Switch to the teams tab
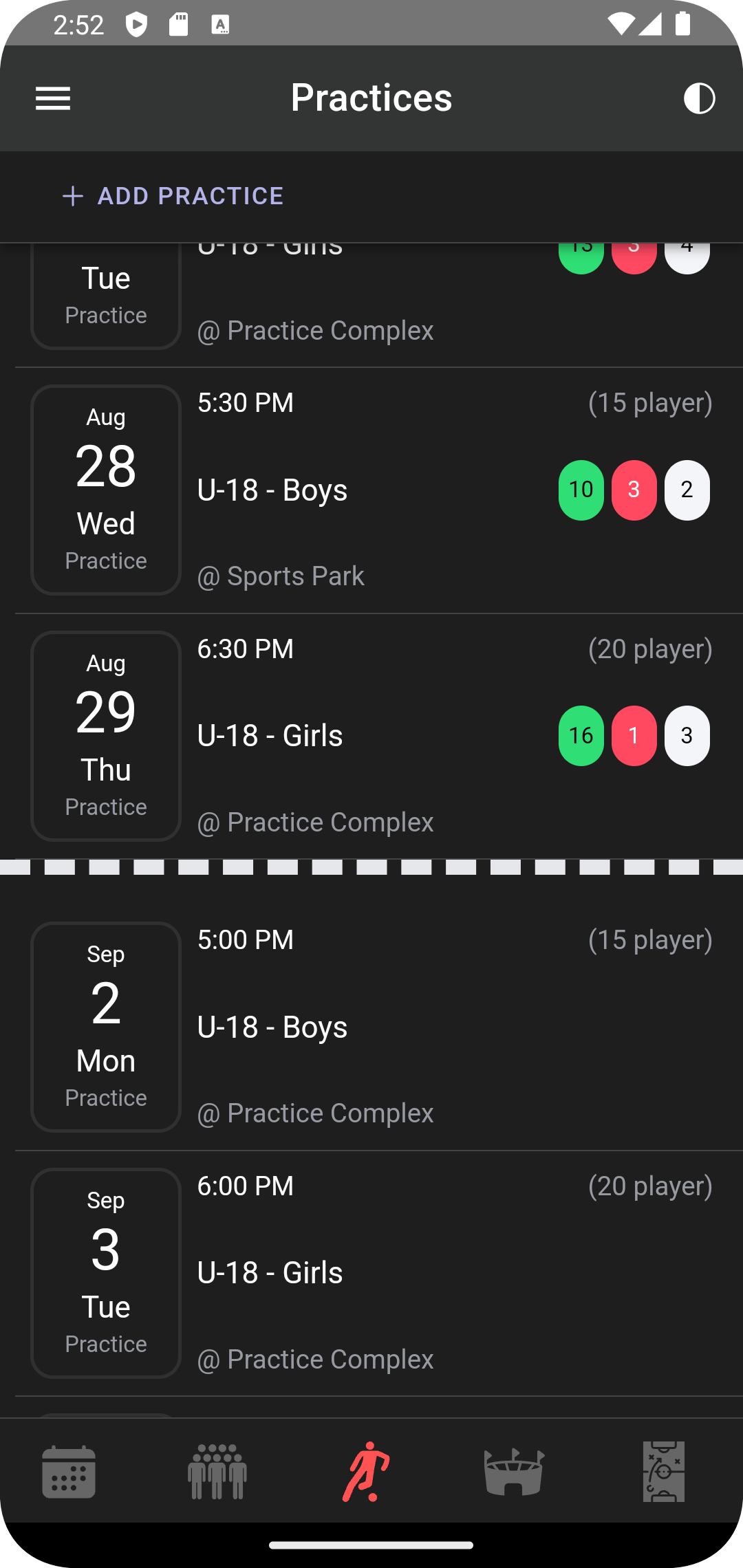Image resolution: width=743 pixels, height=1568 pixels. pos(217,1471)
